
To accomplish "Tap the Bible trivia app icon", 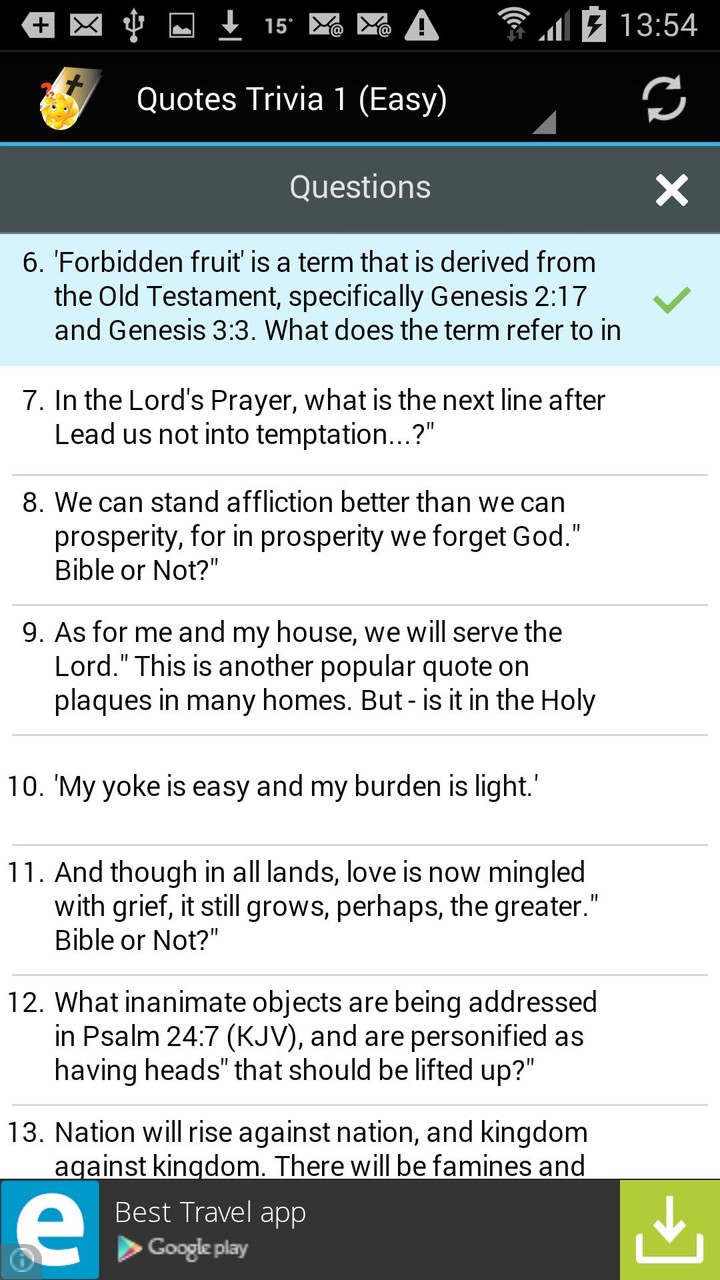I will [57, 97].
